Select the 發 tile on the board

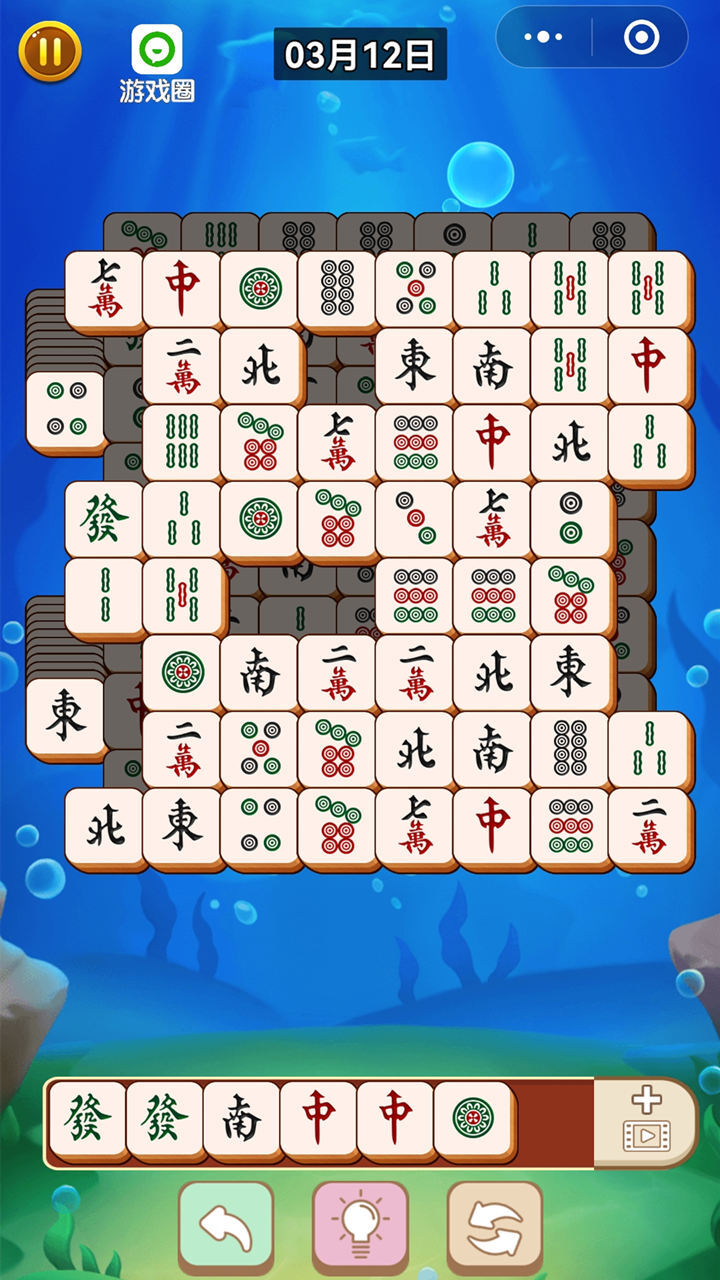pyautogui.click(x=104, y=518)
